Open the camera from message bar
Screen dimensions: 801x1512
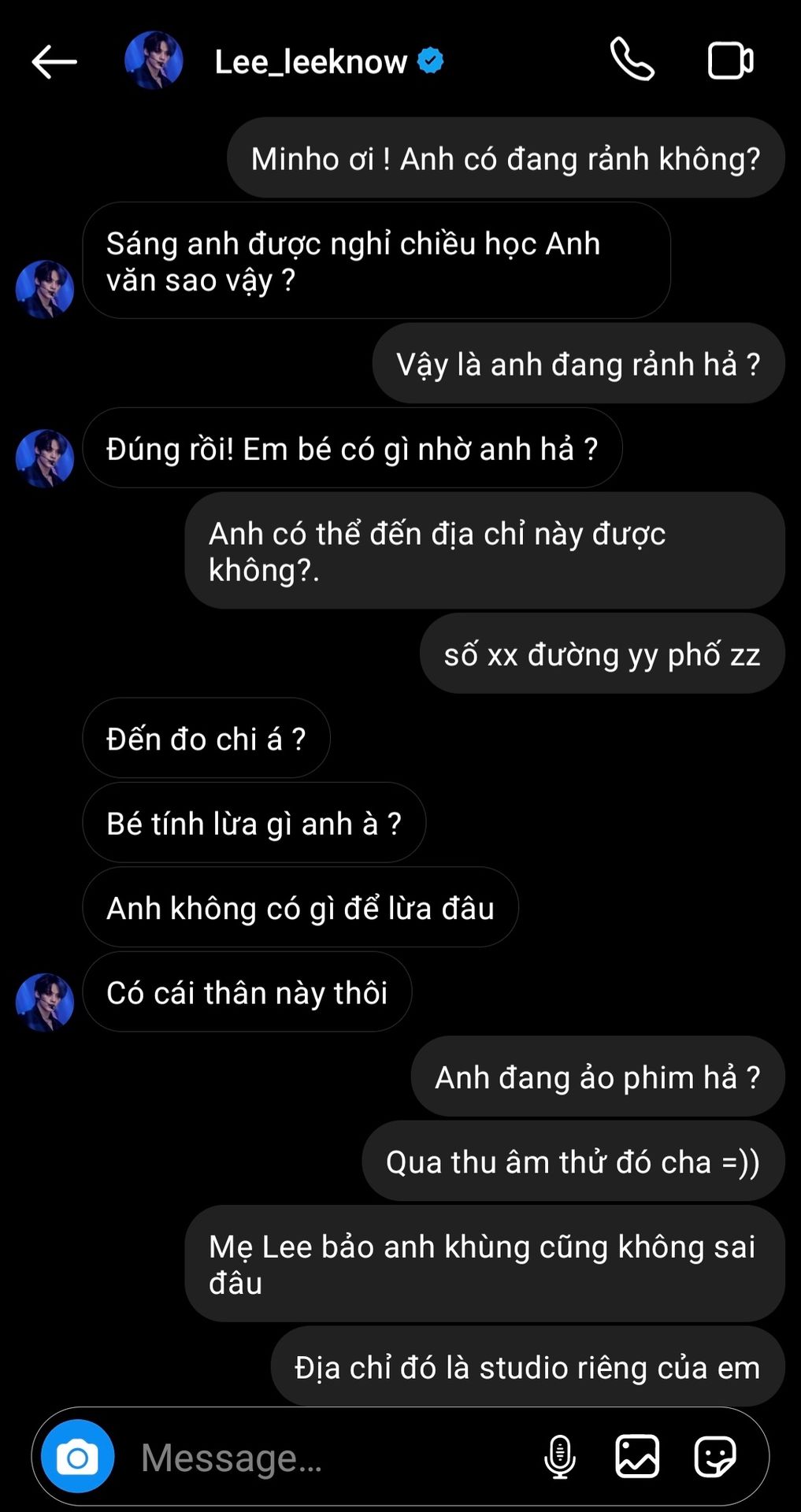(77, 1457)
